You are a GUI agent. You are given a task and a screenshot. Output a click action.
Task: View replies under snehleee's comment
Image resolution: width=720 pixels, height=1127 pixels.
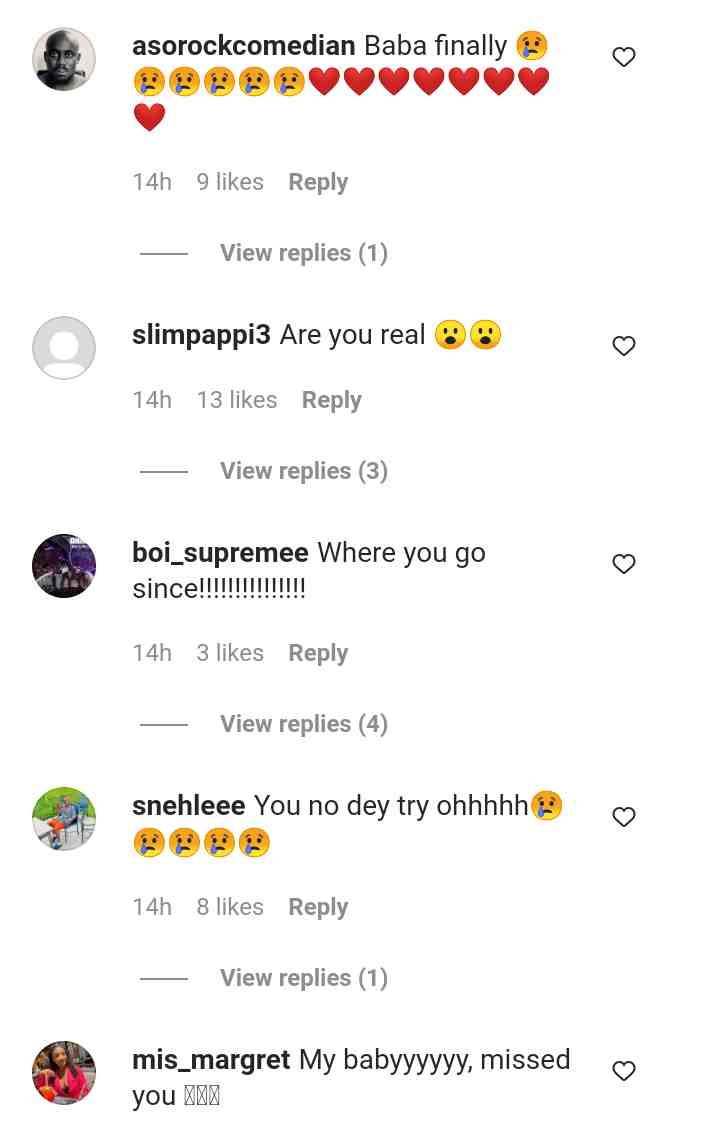[x=303, y=978]
